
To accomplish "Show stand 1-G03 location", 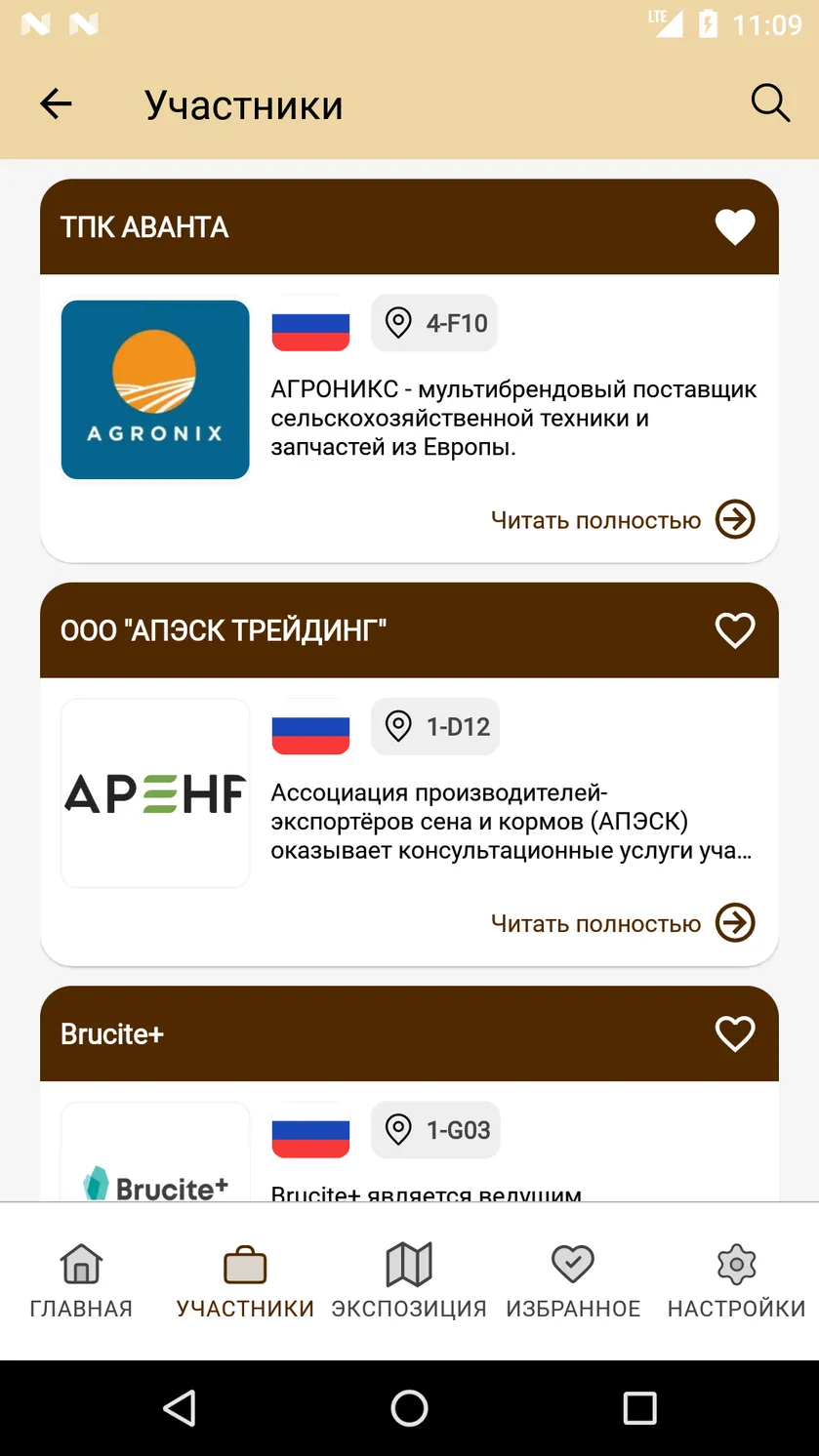I will coord(435,1130).
